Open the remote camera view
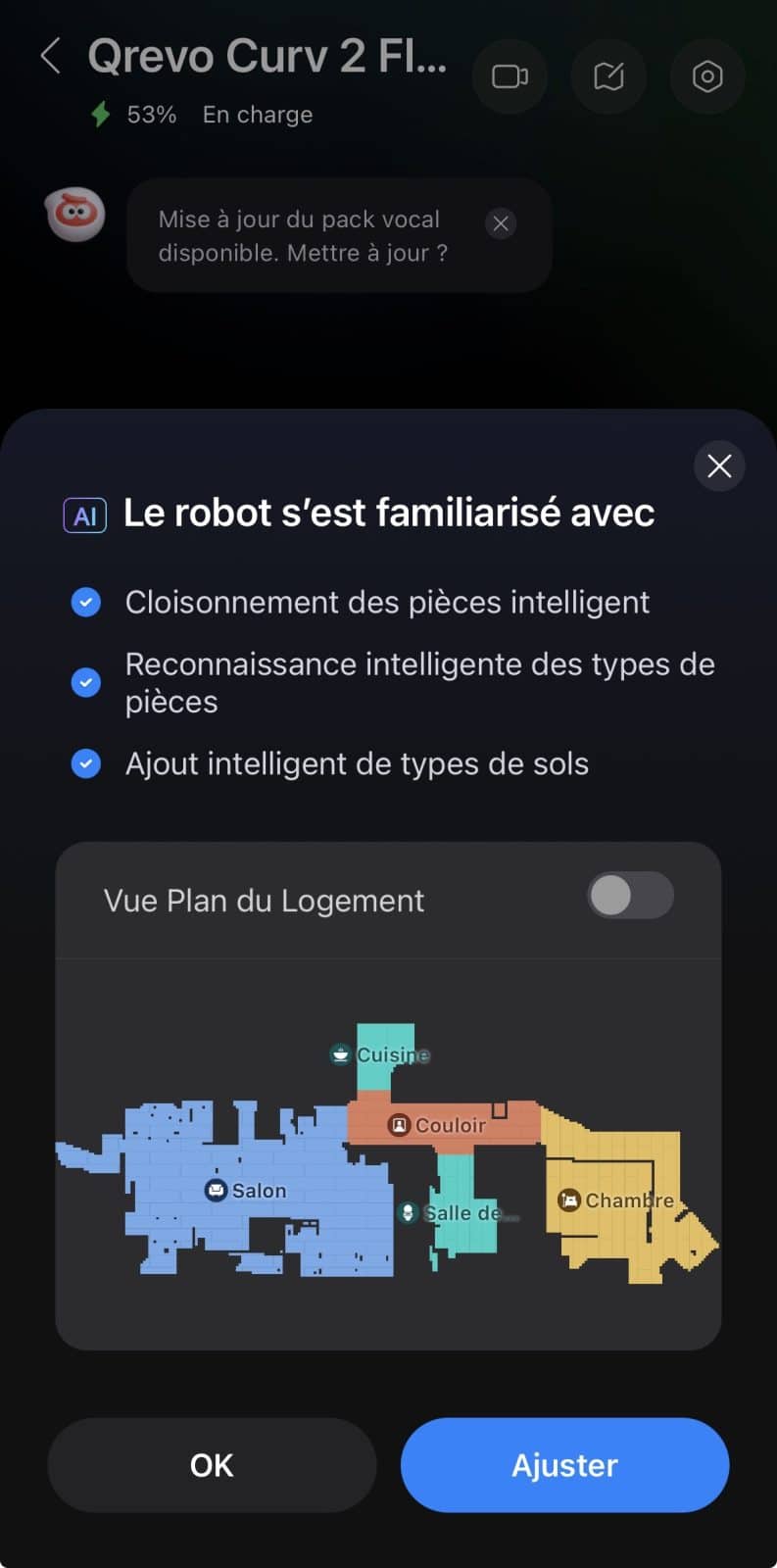The width and height of the screenshot is (777, 1568). 510,76
